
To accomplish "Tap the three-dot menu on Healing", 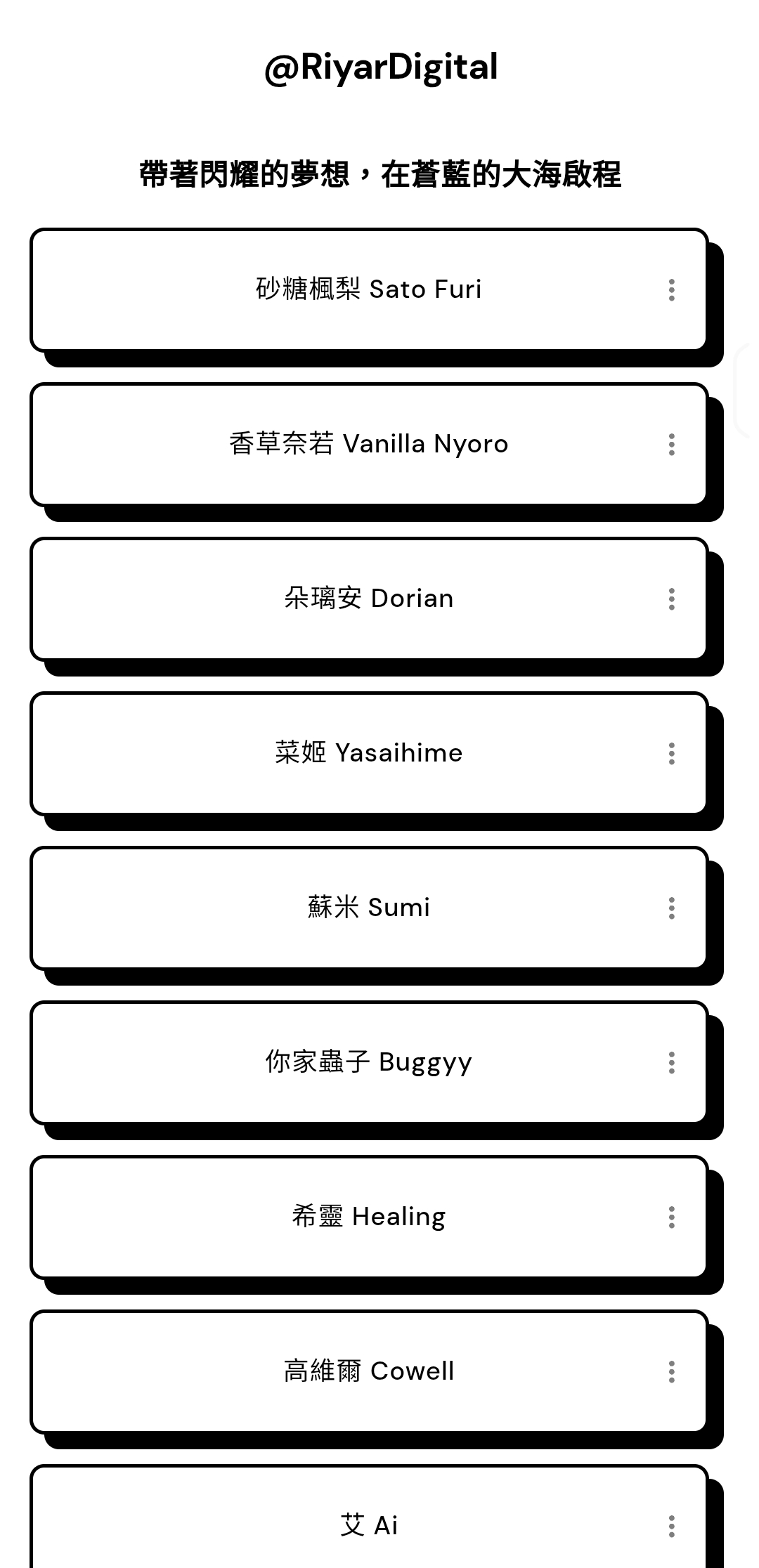I will tap(672, 1217).
